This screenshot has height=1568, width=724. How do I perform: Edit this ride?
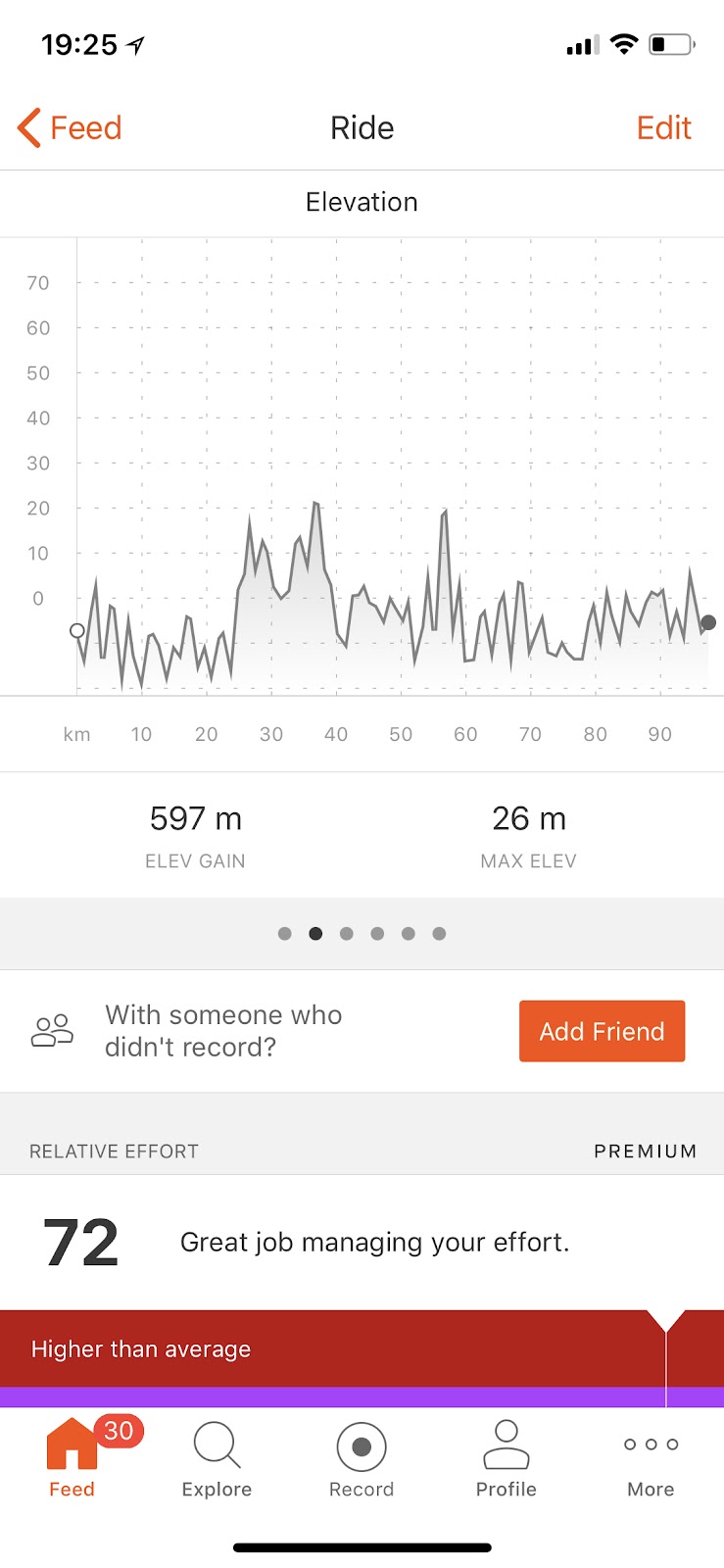point(663,127)
